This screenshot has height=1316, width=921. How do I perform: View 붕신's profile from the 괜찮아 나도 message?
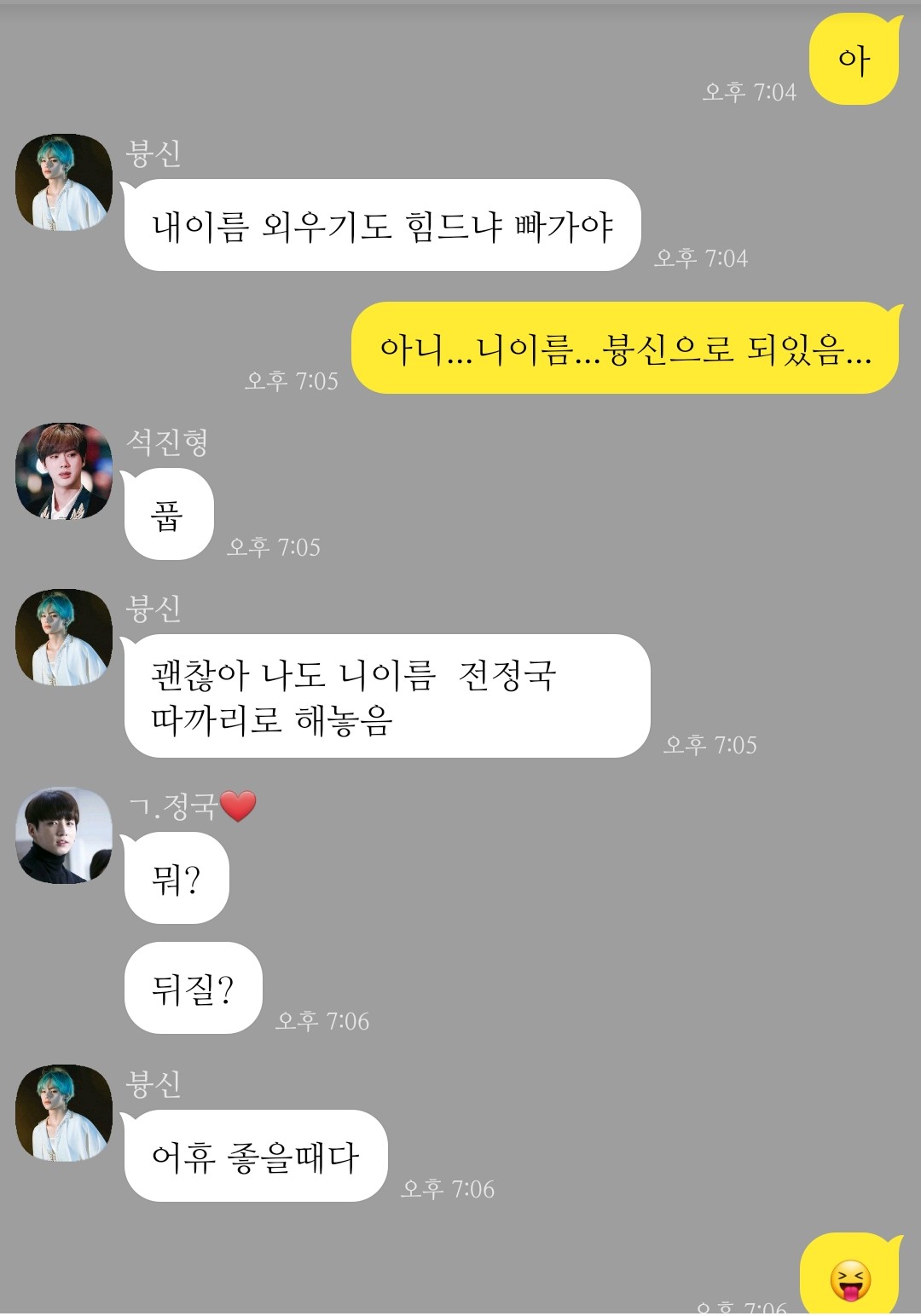tap(64, 638)
